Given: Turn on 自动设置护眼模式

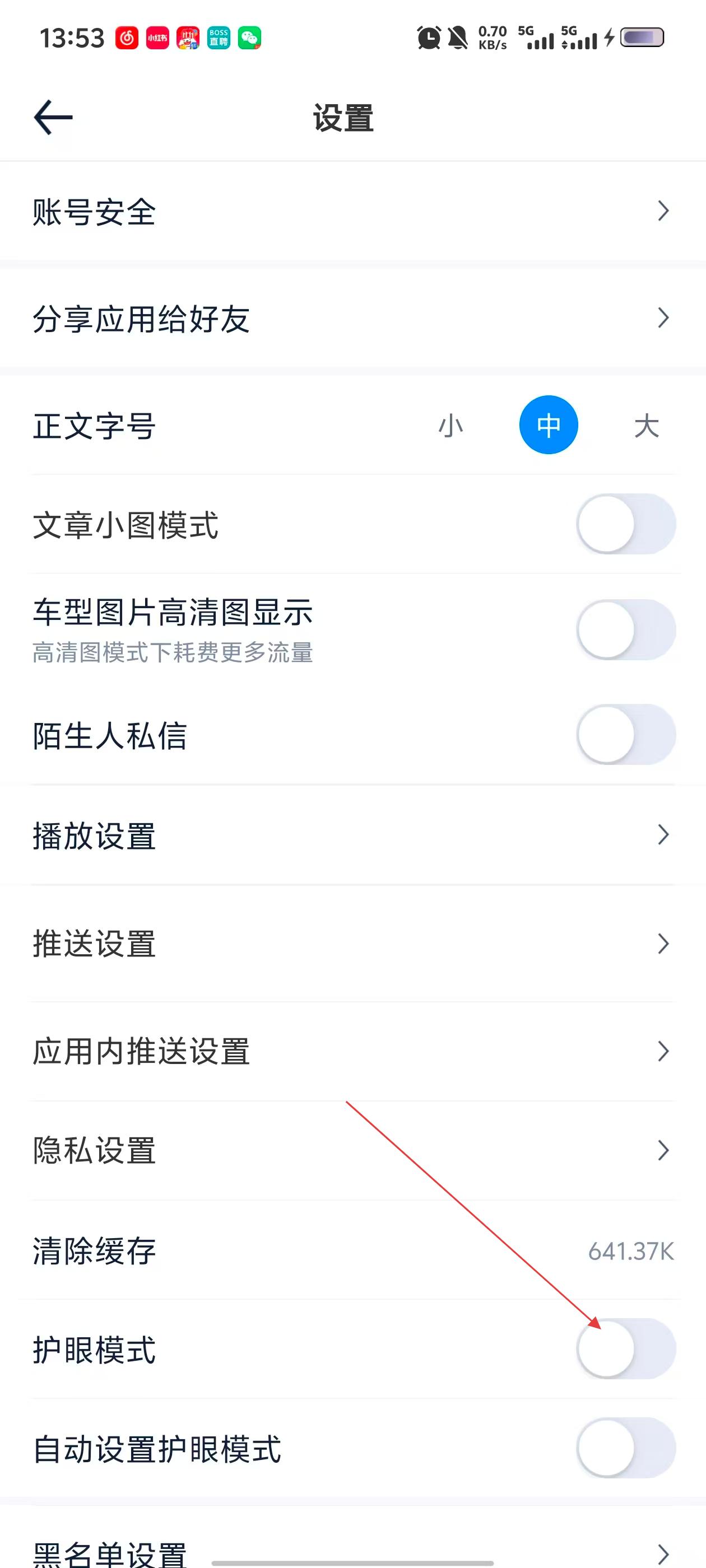Looking at the screenshot, I should pyautogui.click(x=625, y=1448).
